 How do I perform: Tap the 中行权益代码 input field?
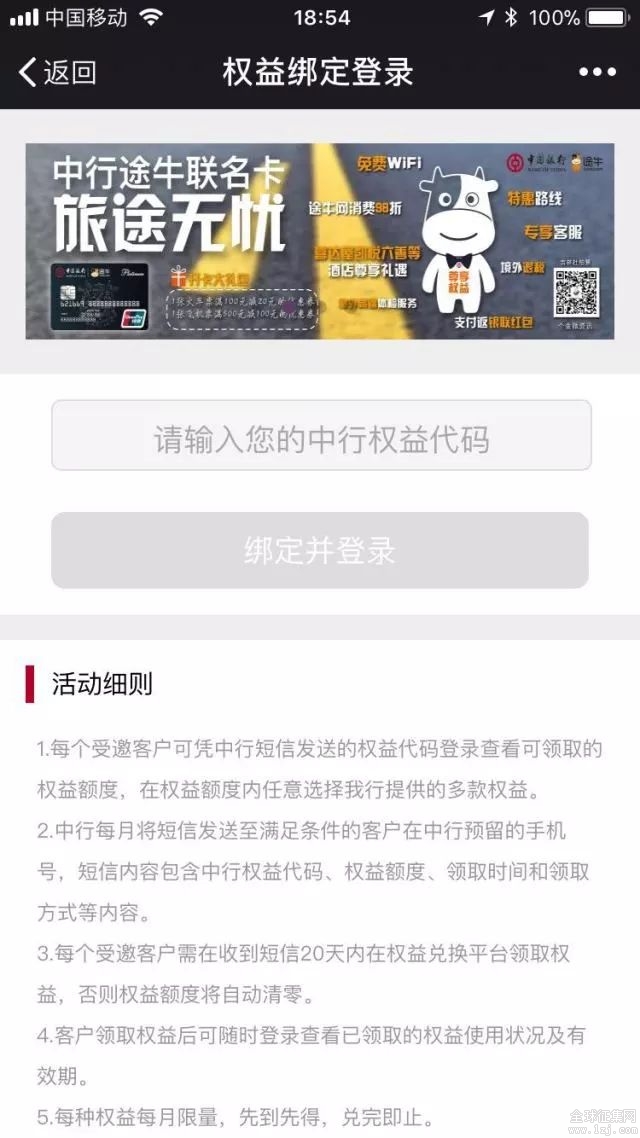pyautogui.click(x=321, y=436)
